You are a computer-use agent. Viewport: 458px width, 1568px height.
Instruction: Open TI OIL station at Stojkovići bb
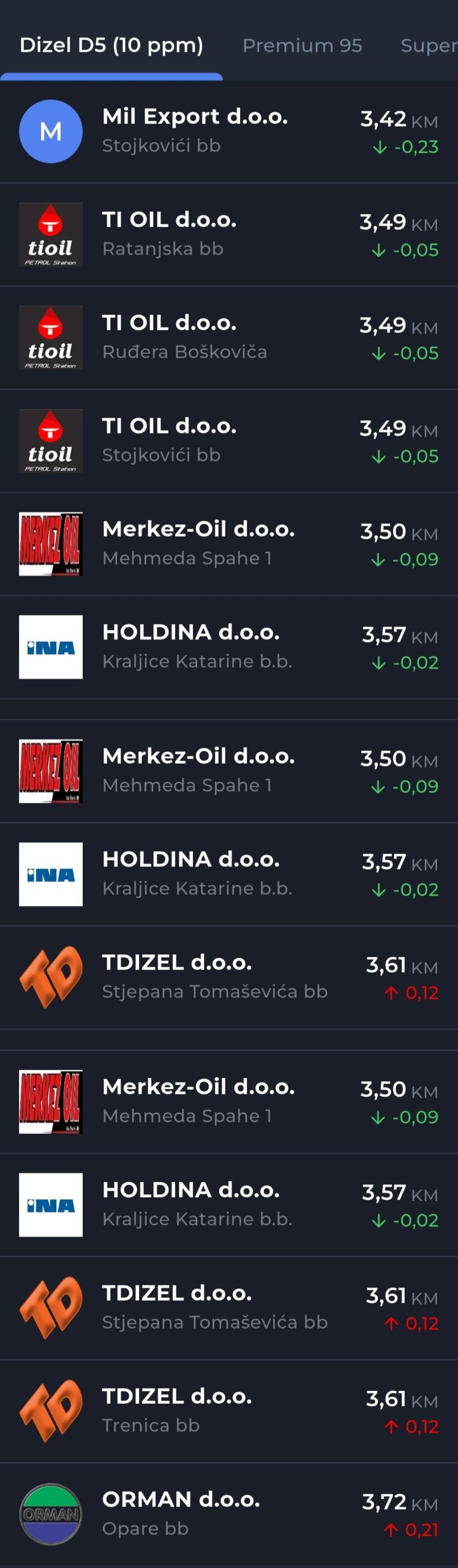coord(229,441)
